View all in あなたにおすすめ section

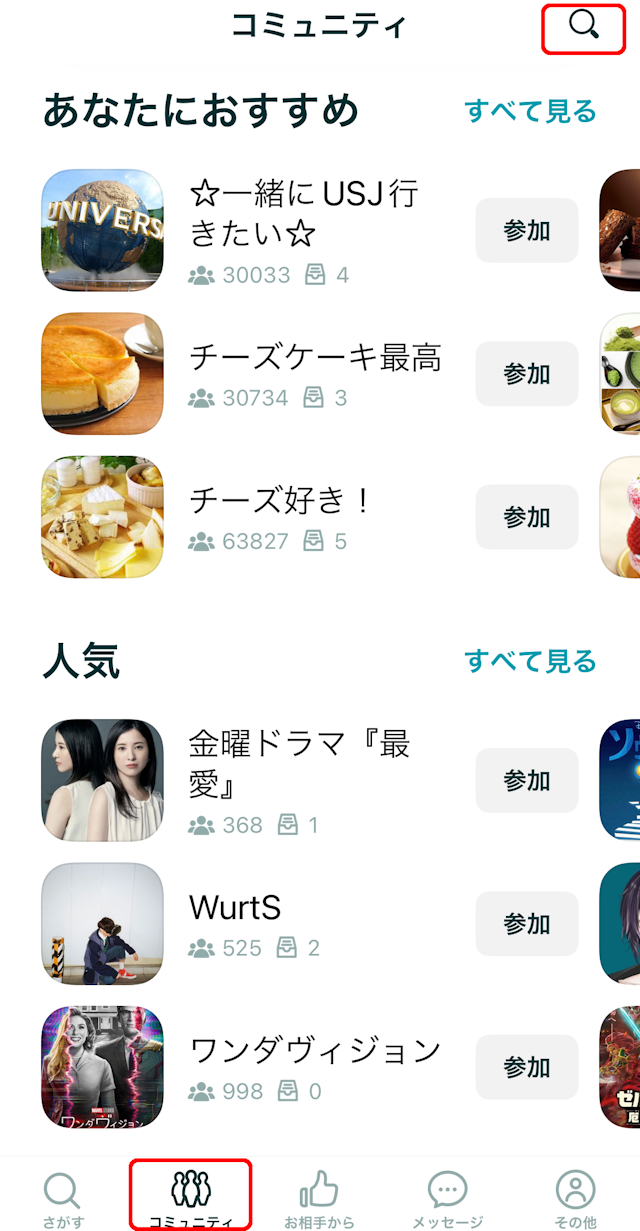point(530,111)
